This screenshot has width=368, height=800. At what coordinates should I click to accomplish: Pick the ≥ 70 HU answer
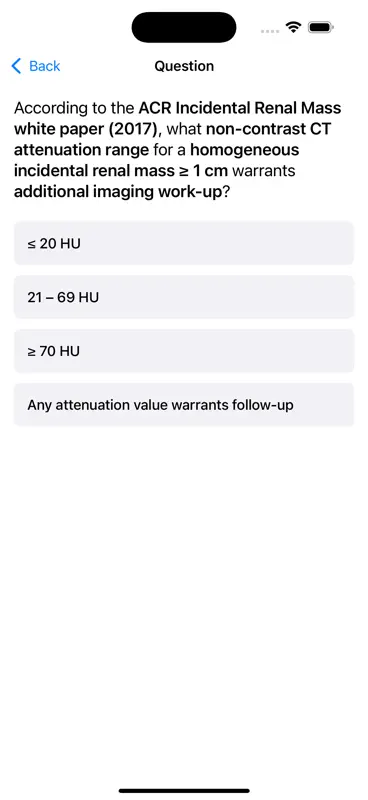tap(184, 351)
